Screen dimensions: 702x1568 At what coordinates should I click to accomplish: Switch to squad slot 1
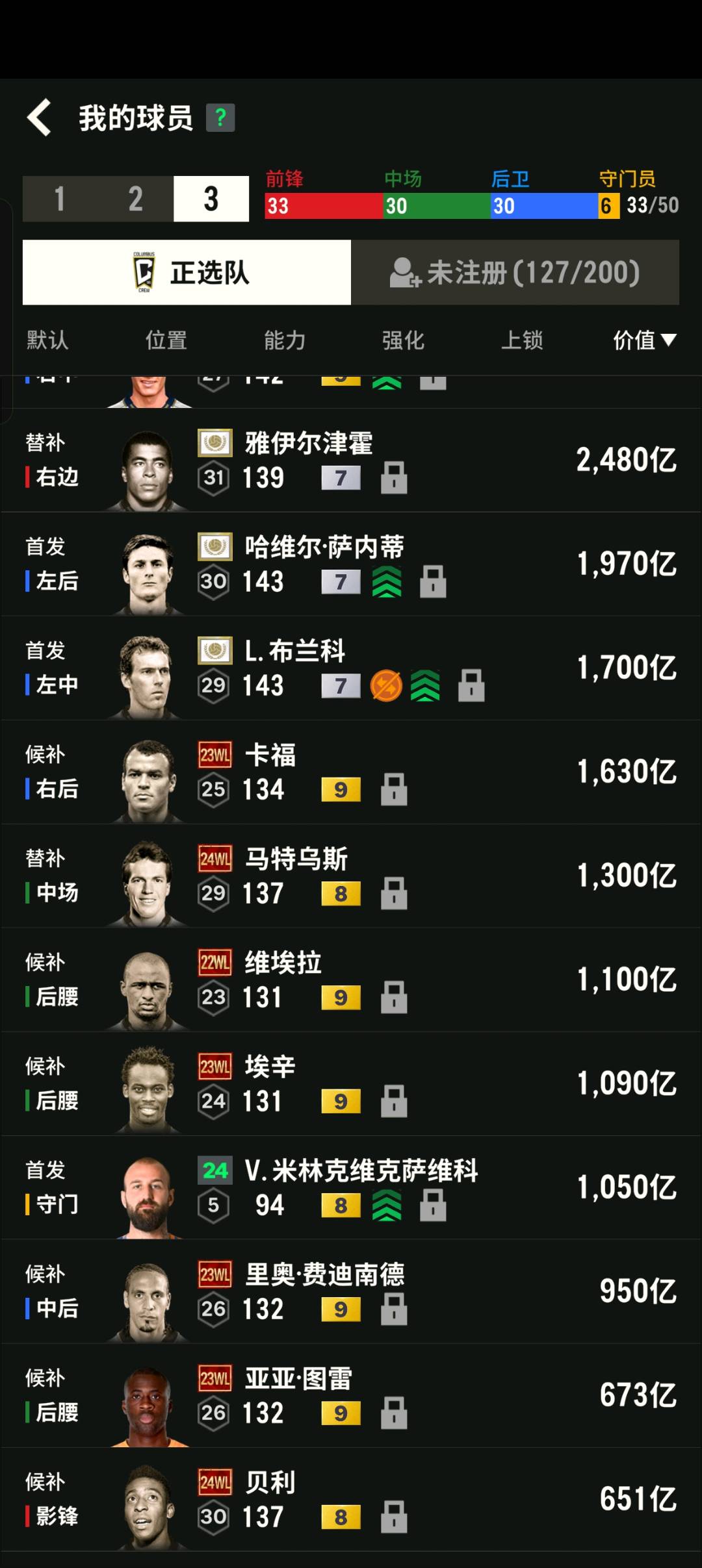click(60, 199)
